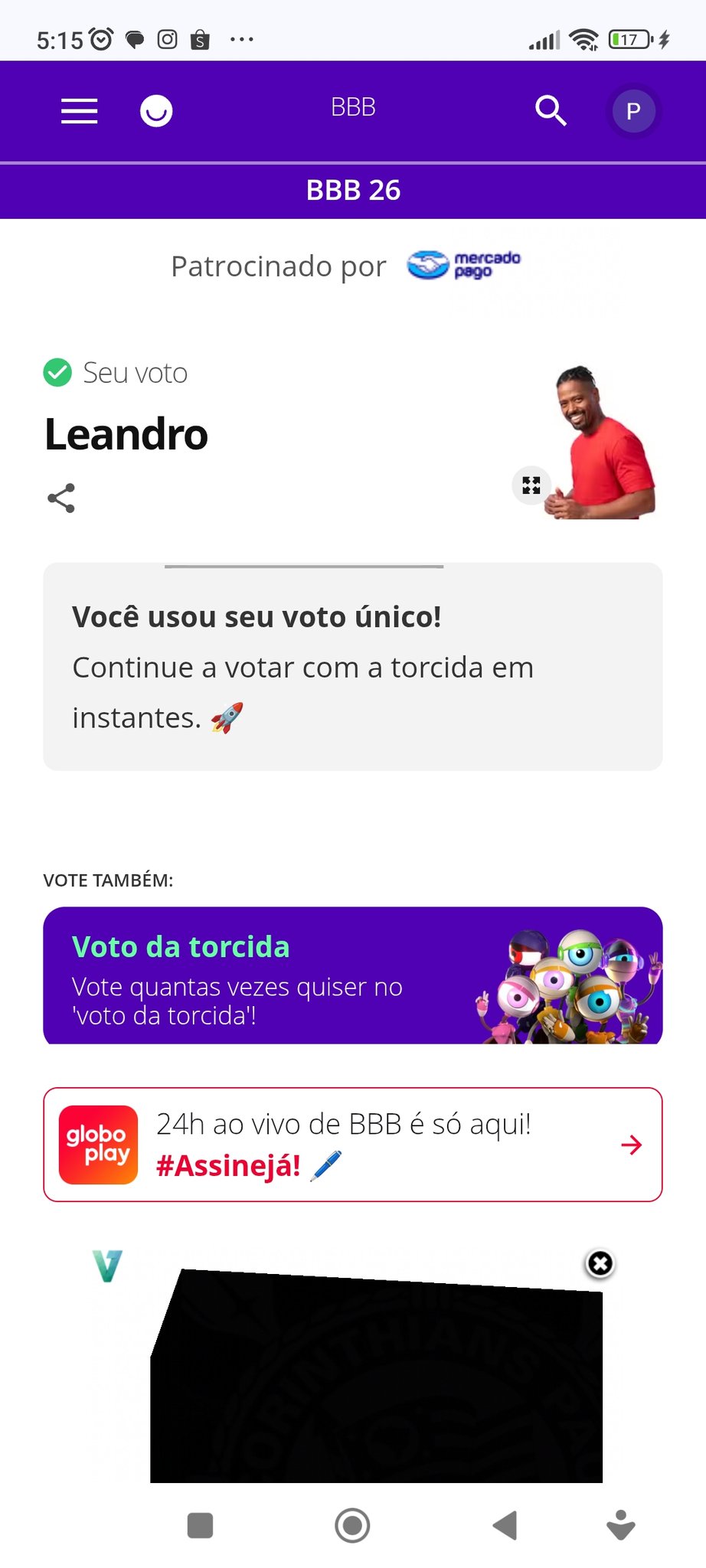Tap the Globo smiley home icon
This screenshot has width=706, height=1568.
[156, 111]
